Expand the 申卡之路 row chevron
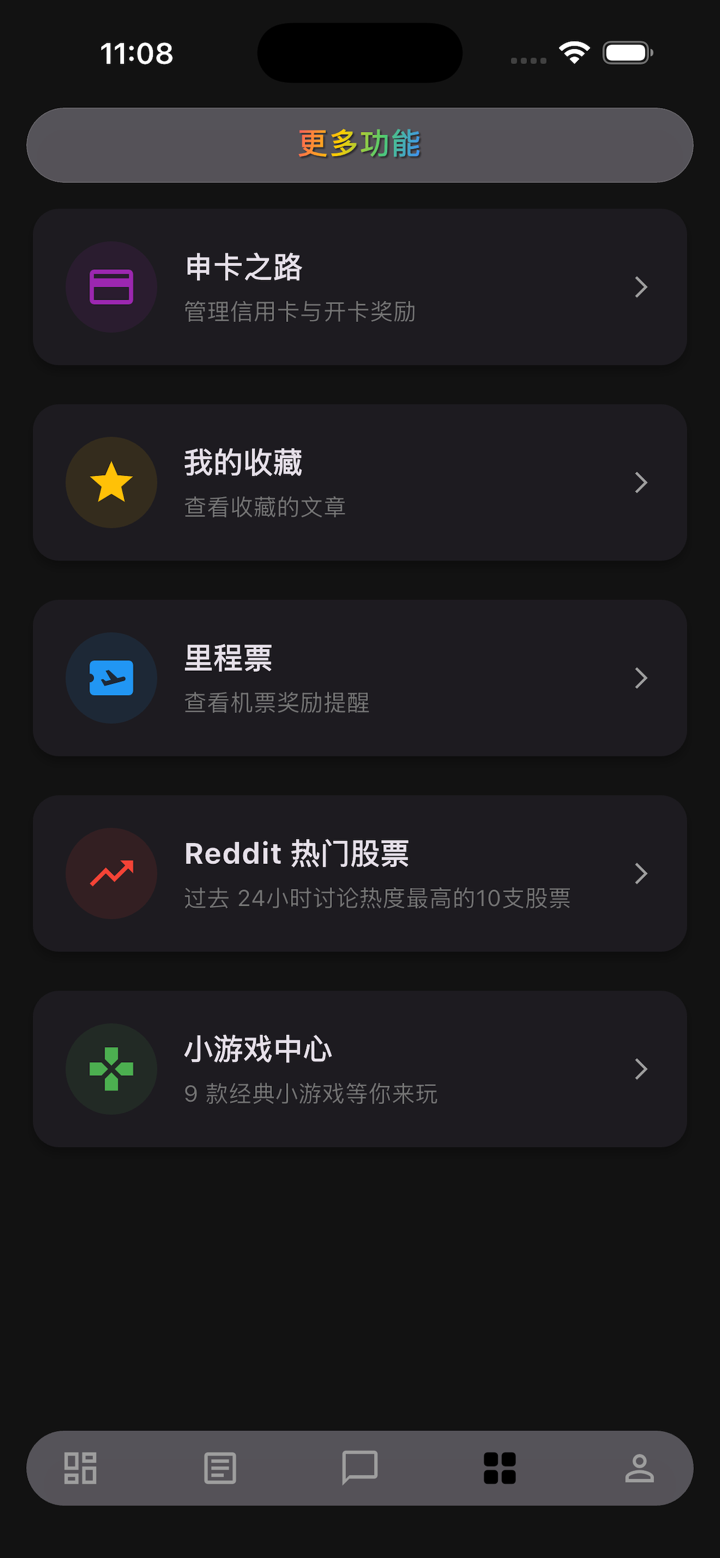The width and height of the screenshot is (720, 1558). [x=641, y=287]
